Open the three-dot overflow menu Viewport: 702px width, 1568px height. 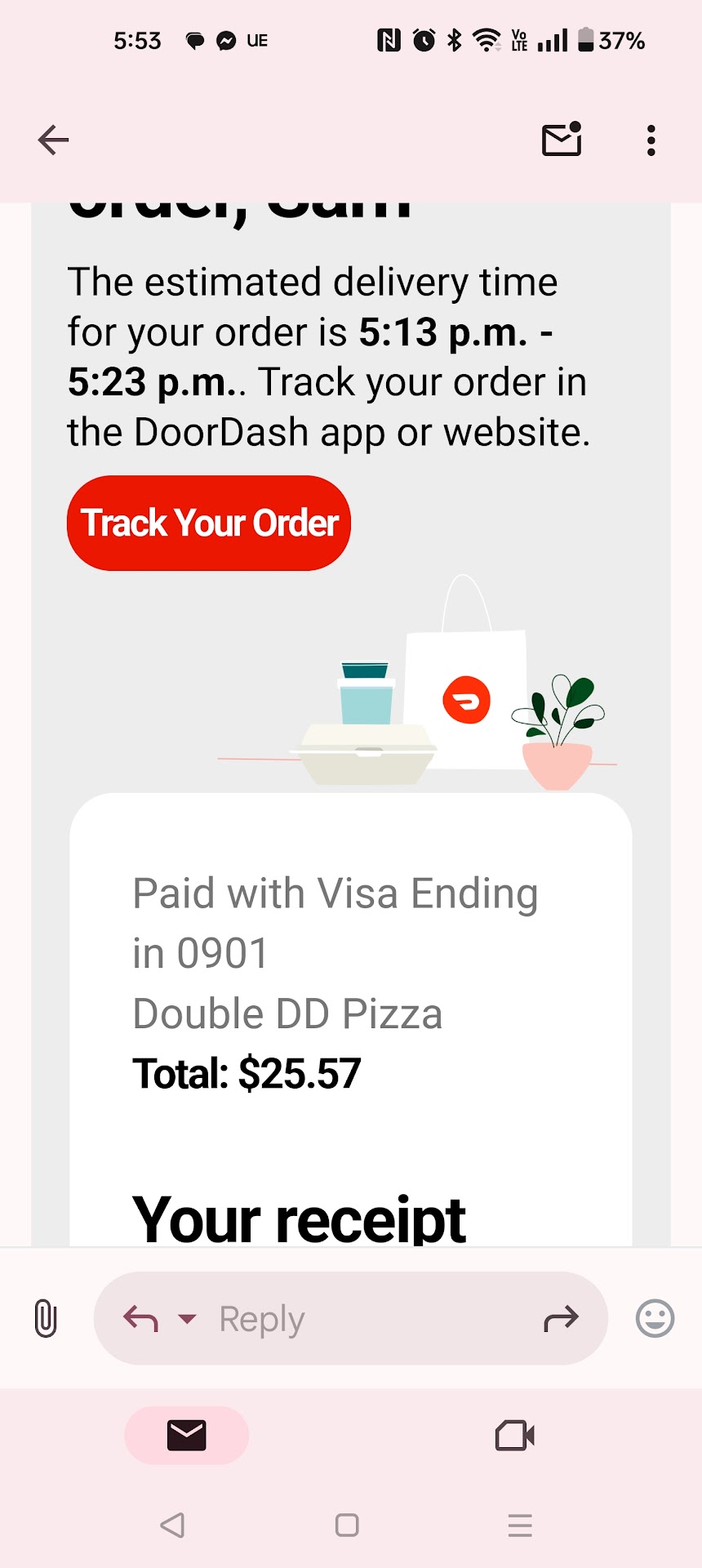pyautogui.click(x=651, y=140)
